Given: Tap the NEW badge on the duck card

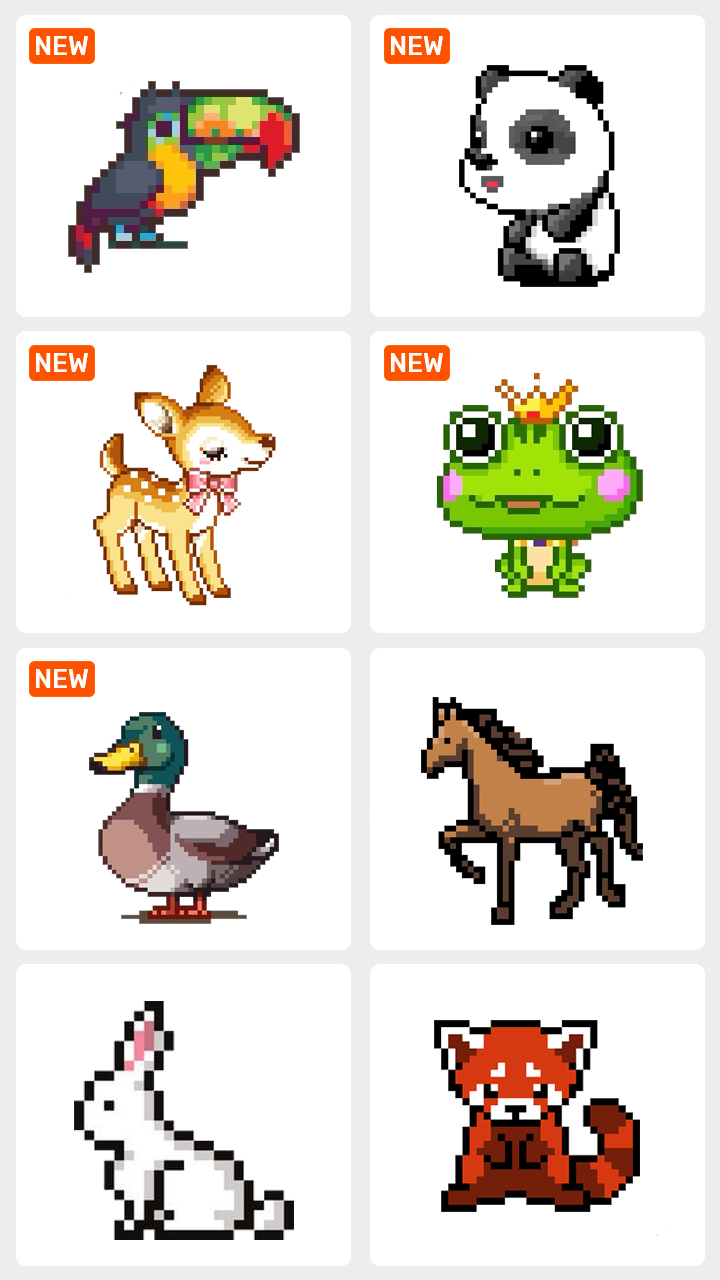Looking at the screenshot, I should pyautogui.click(x=61, y=680).
